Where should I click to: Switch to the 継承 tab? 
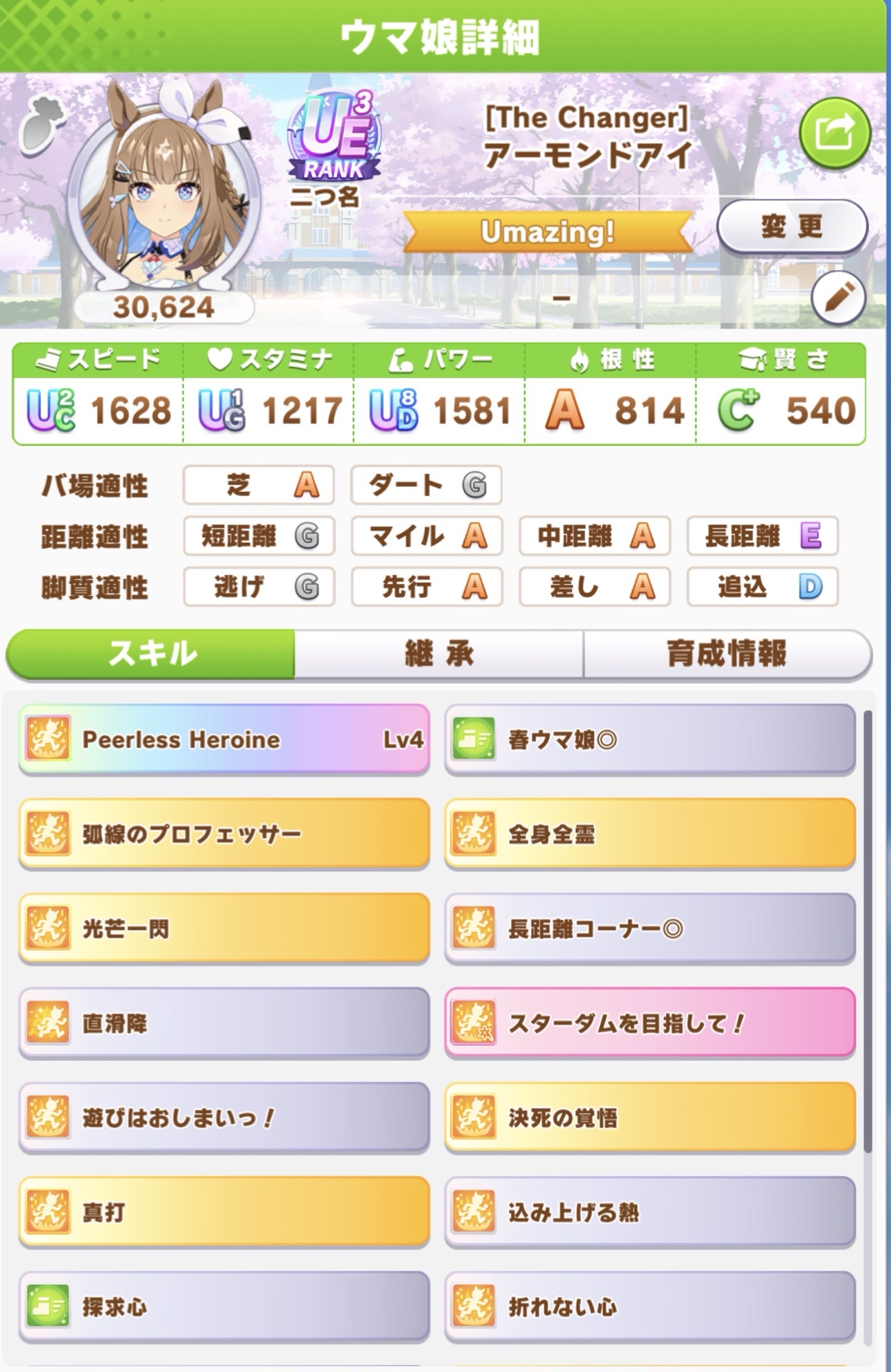(x=439, y=653)
